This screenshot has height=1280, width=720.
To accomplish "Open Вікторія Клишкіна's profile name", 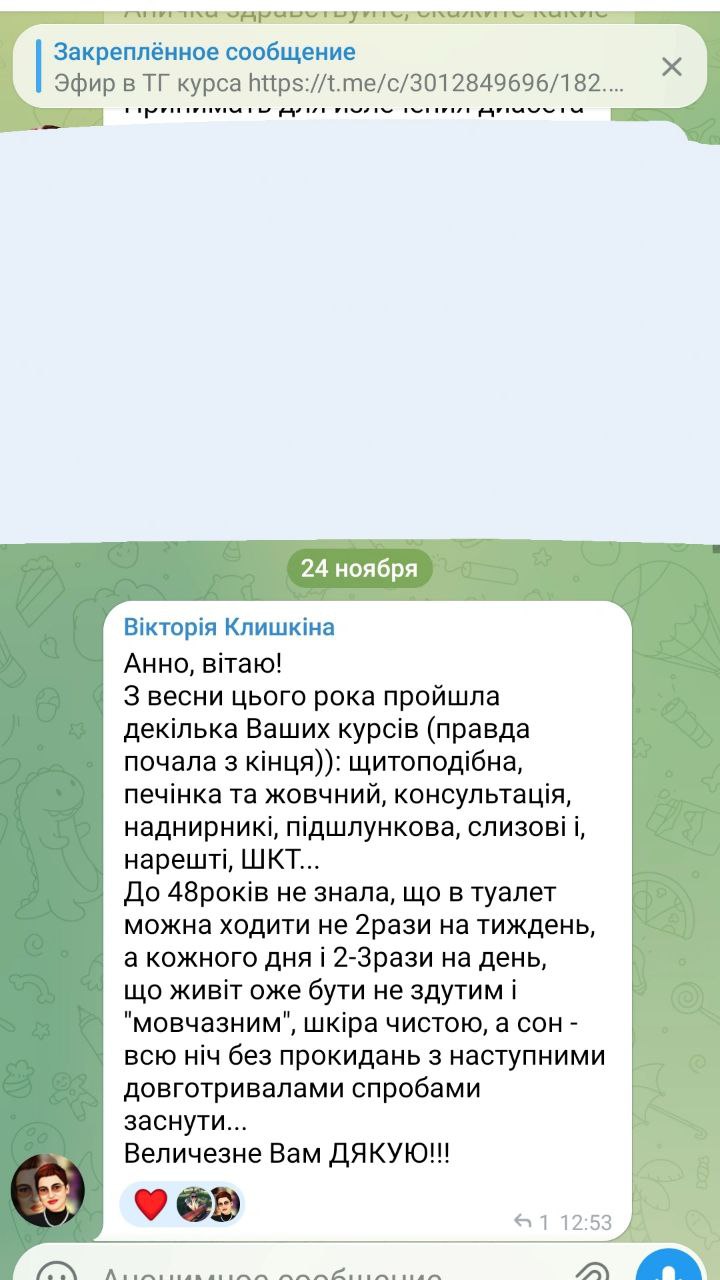I will click(x=229, y=627).
